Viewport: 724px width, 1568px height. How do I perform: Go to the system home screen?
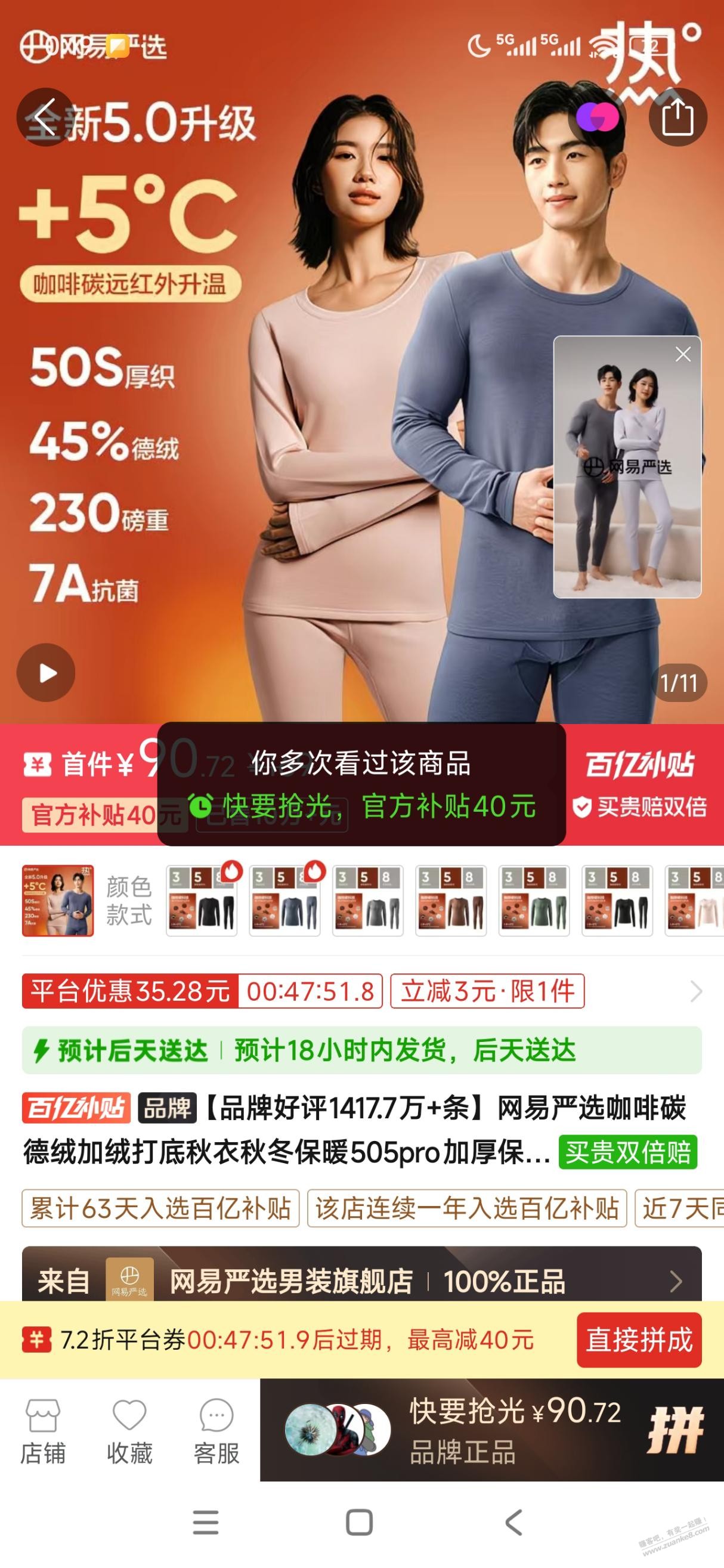click(359, 1522)
